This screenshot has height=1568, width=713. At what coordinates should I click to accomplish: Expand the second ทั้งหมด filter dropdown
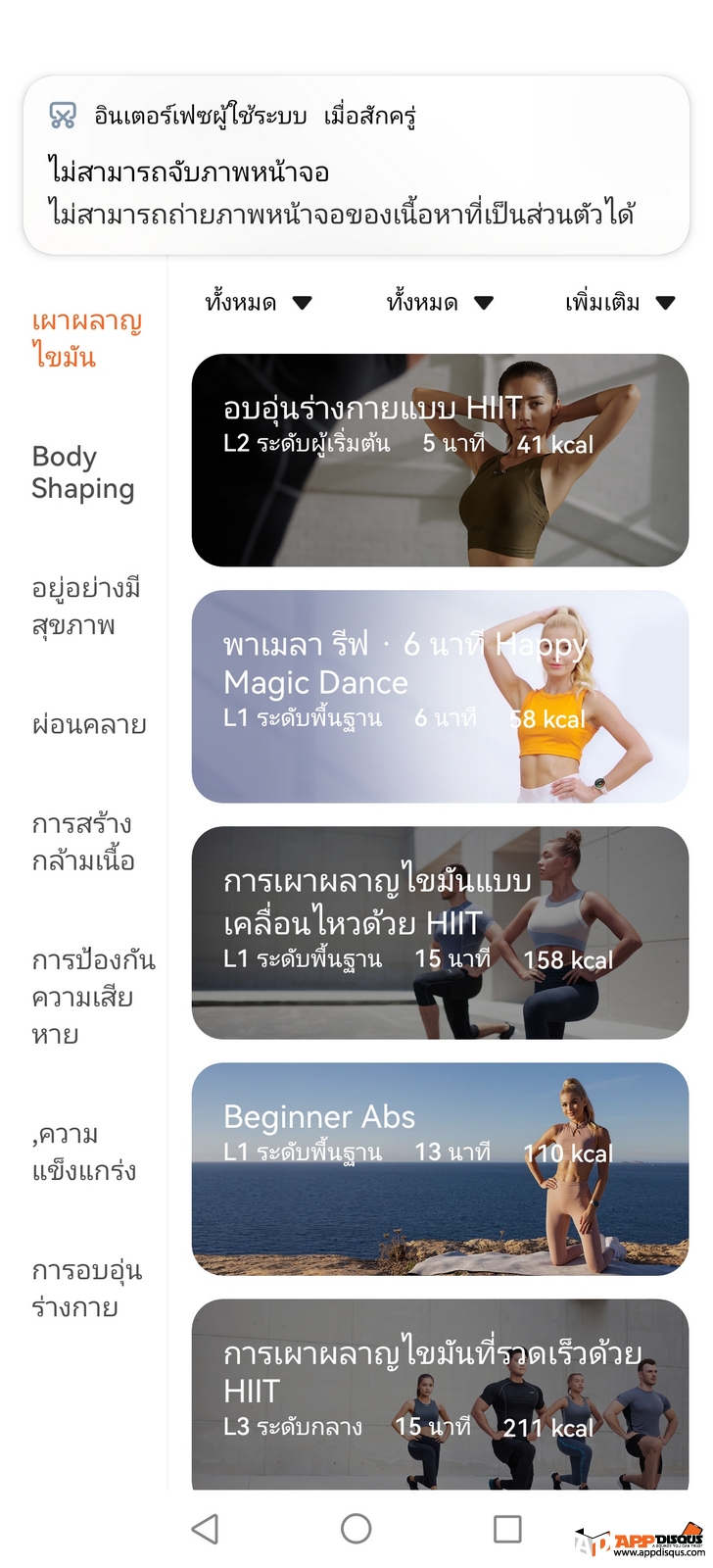click(440, 303)
